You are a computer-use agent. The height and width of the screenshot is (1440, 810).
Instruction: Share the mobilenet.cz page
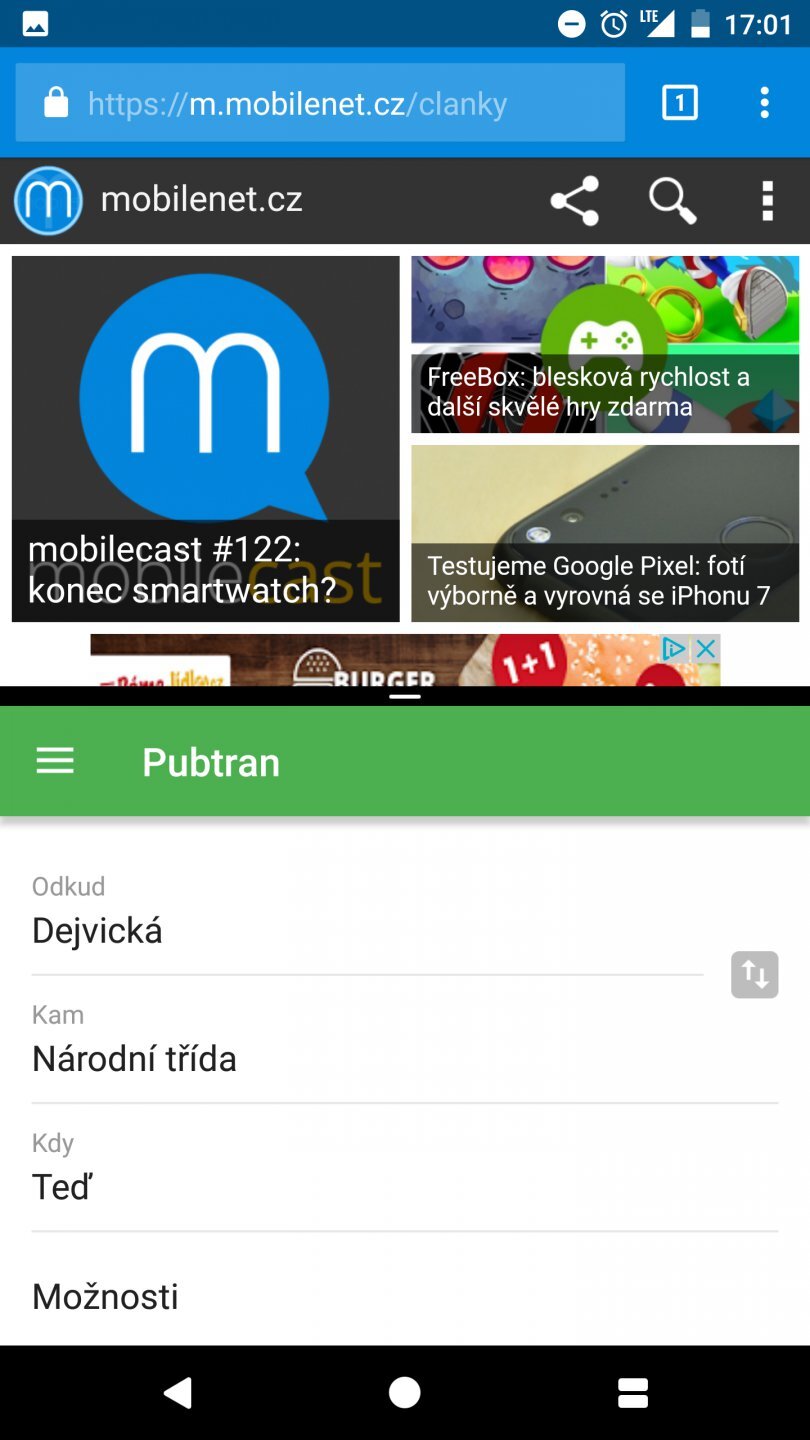click(575, 201)
